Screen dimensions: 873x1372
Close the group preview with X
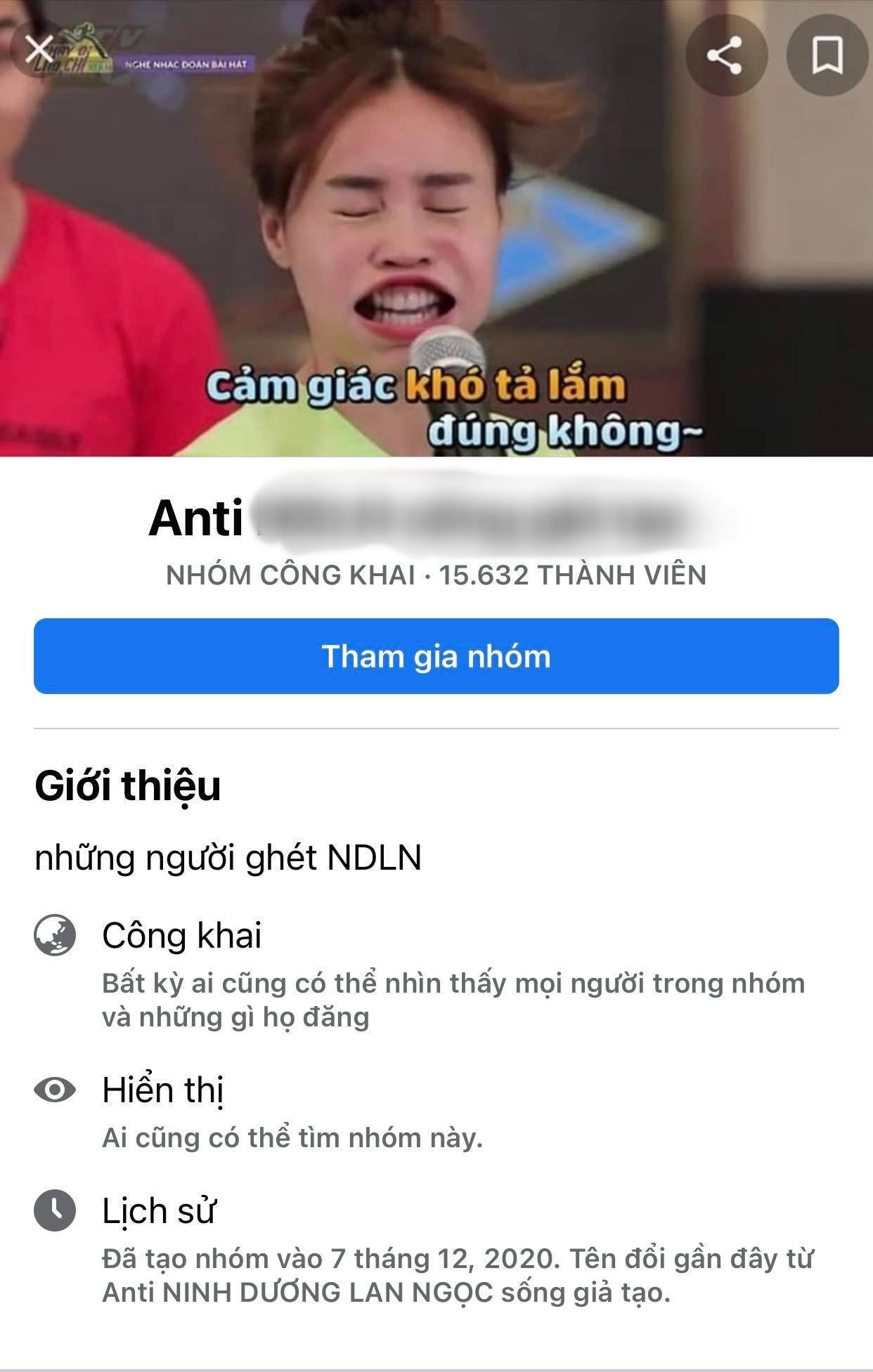pos(39,51)
